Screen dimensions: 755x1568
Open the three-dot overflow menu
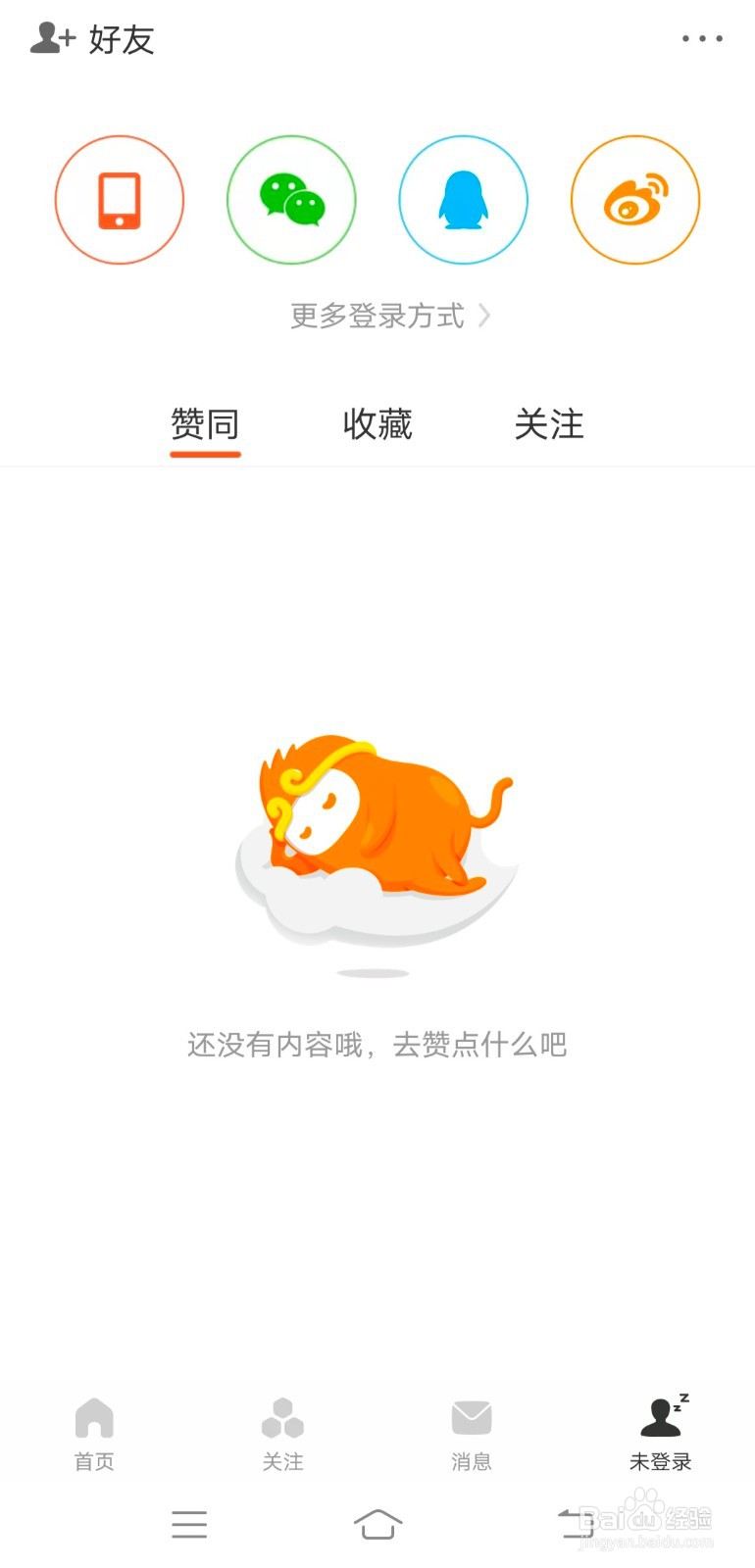pyautogui.click(x=701, y=39)
